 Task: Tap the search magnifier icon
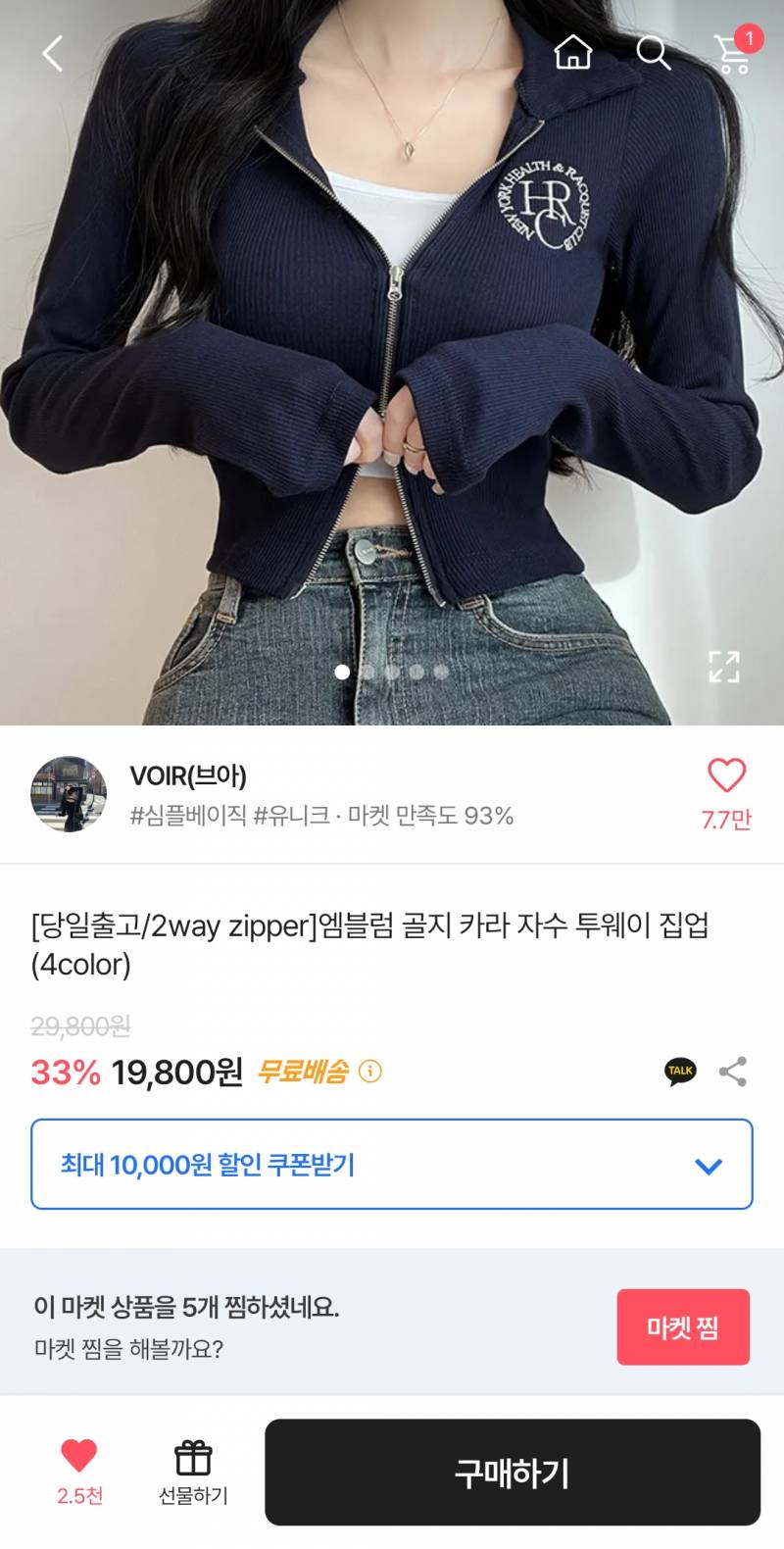tap(654, 56)
